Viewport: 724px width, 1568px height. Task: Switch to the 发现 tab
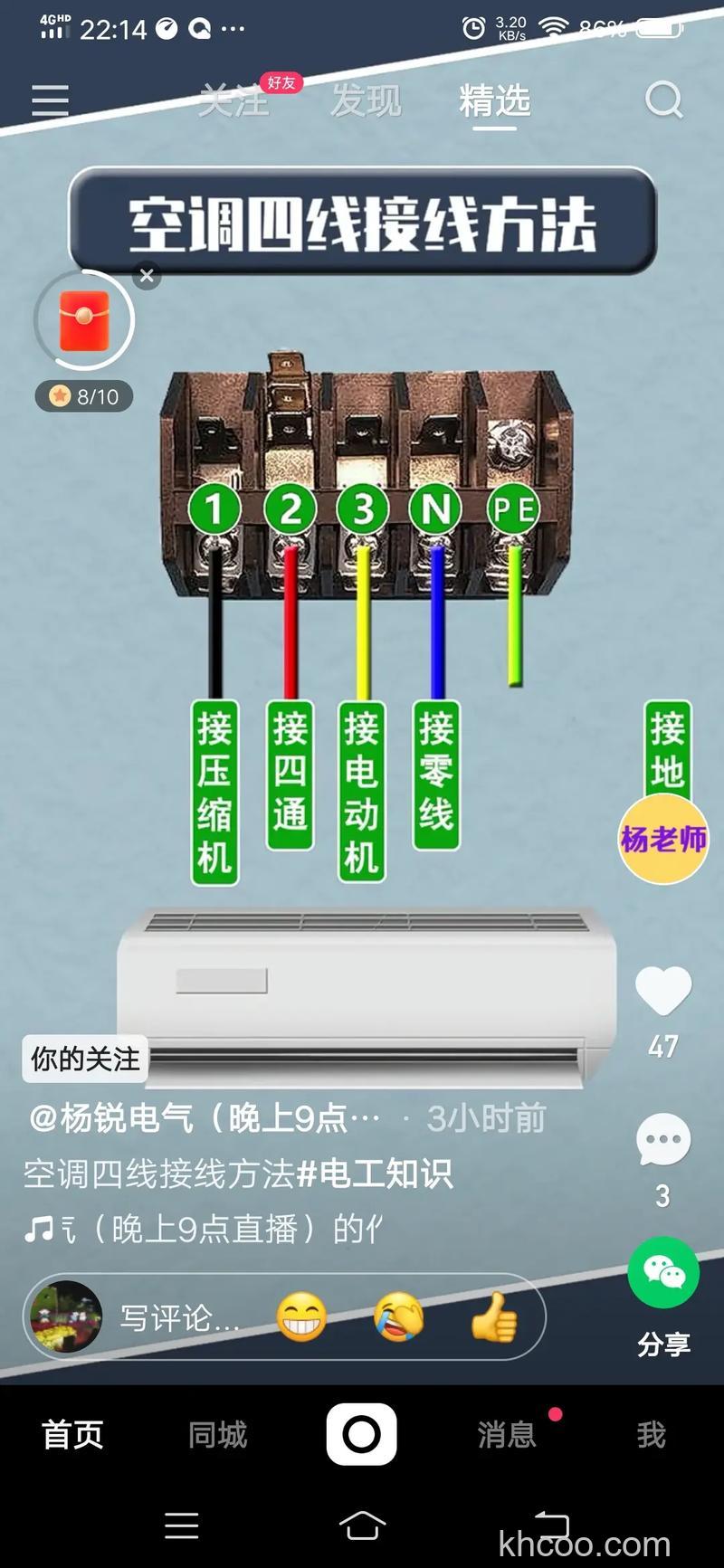366,100
